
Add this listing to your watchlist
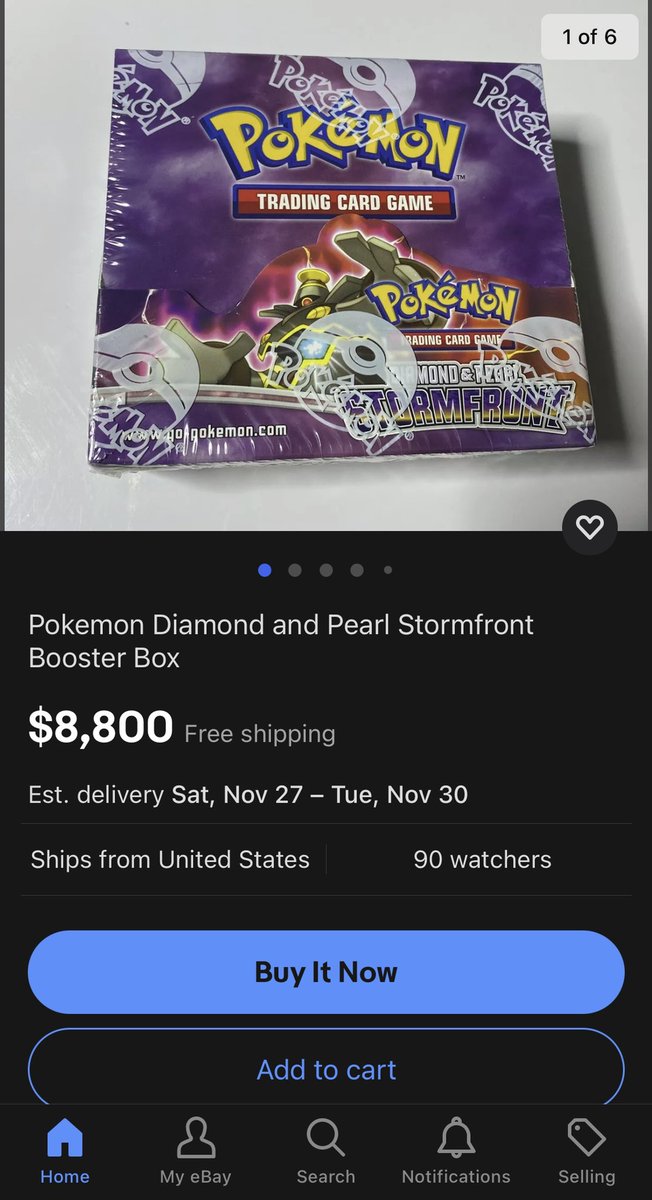pyautogui.click(x=589, y=526)
